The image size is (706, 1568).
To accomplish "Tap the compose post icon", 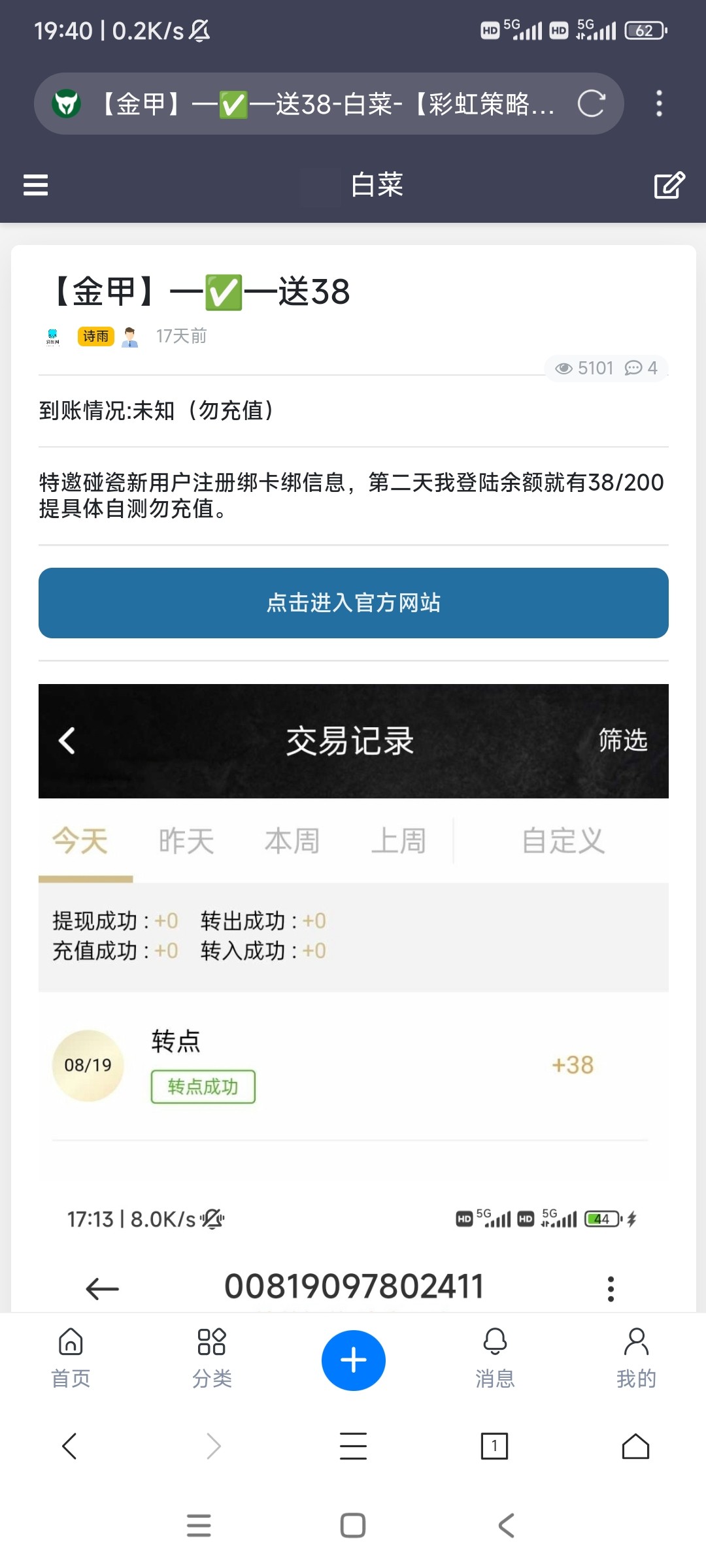I will (669, 185).
